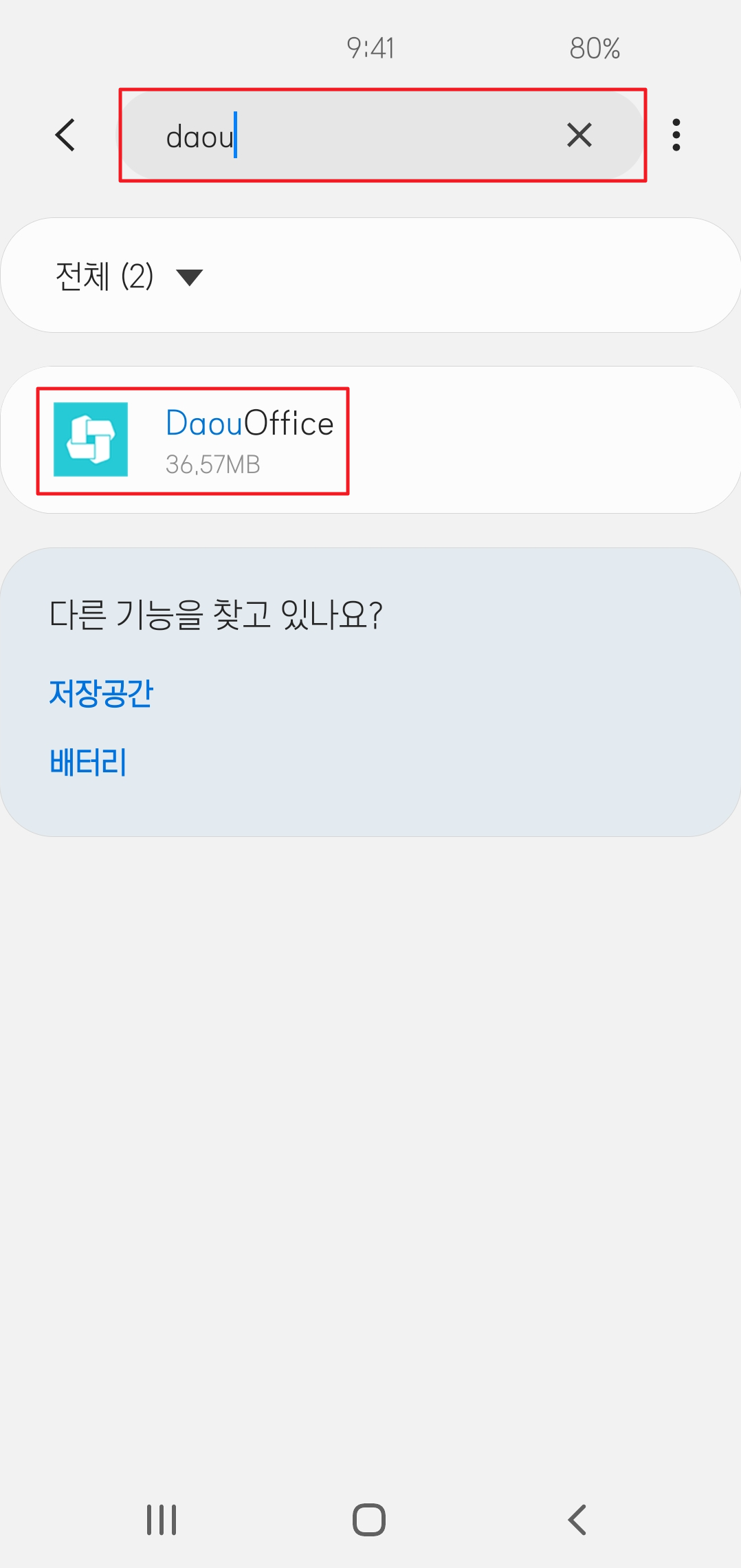Go to the system home screen
This screenshot has width=741, height=1568.
[x=369, y=1520]
